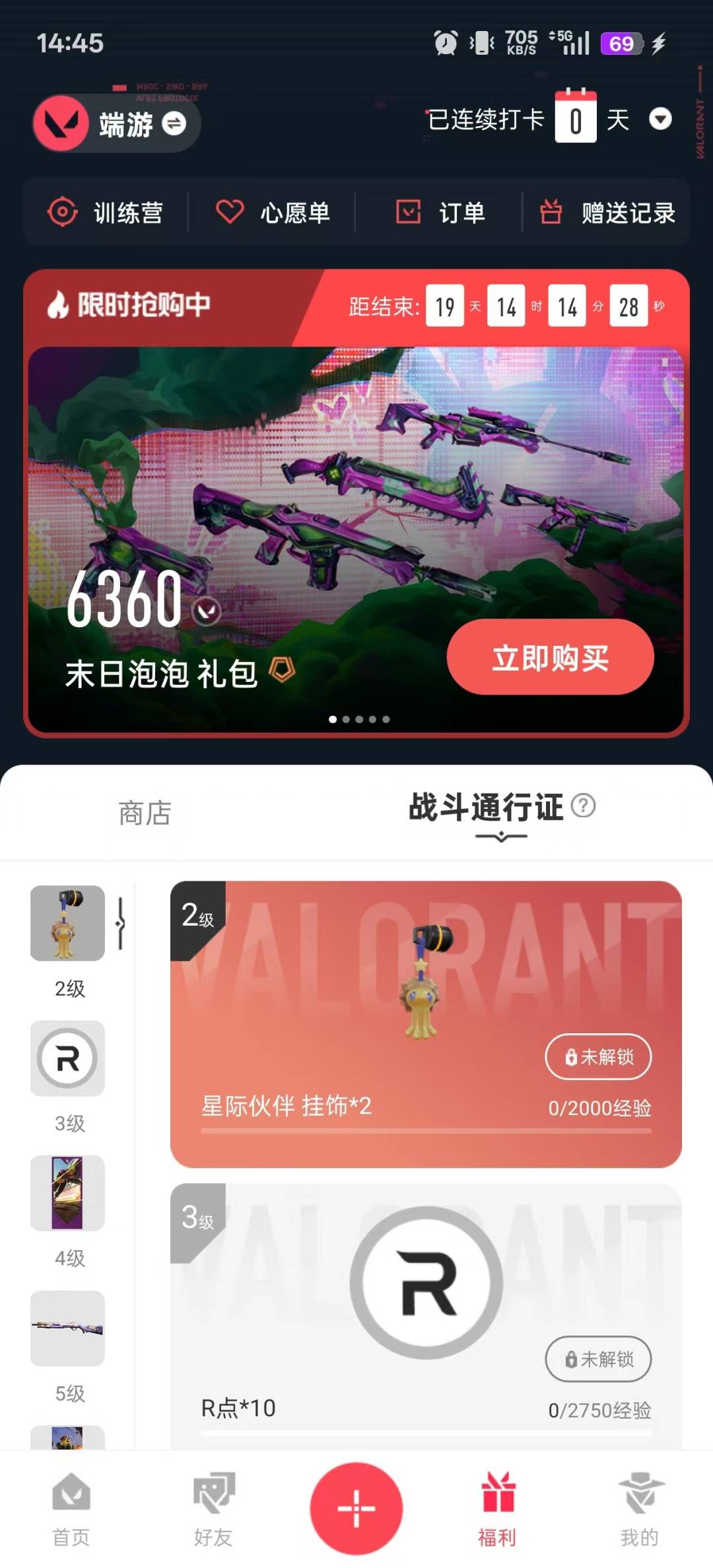
Task: Open 训练营 training camp
Action: (x=106, y=213)
